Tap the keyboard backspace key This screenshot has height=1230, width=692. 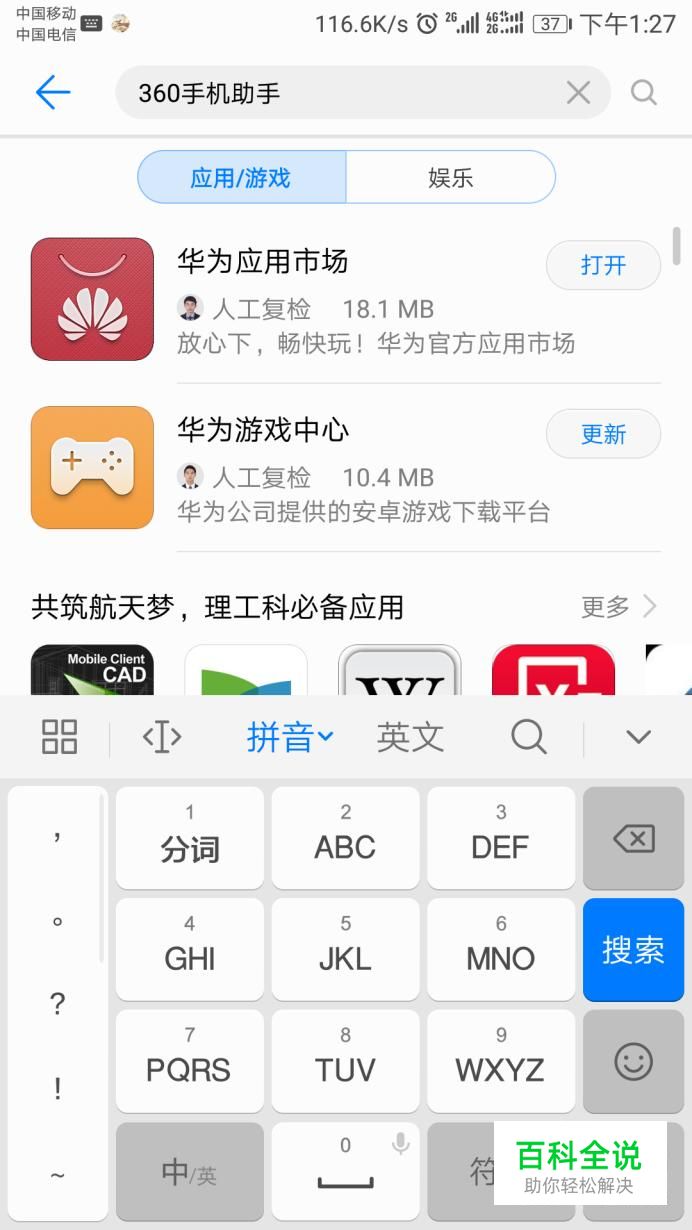(633, 838)
